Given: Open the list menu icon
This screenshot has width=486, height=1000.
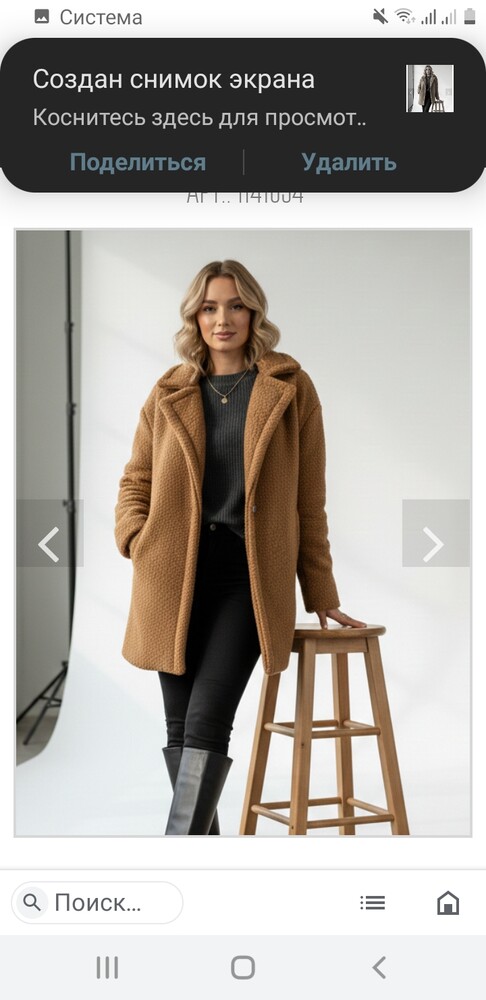Looking at the screenshot, I should click(372, 902).
